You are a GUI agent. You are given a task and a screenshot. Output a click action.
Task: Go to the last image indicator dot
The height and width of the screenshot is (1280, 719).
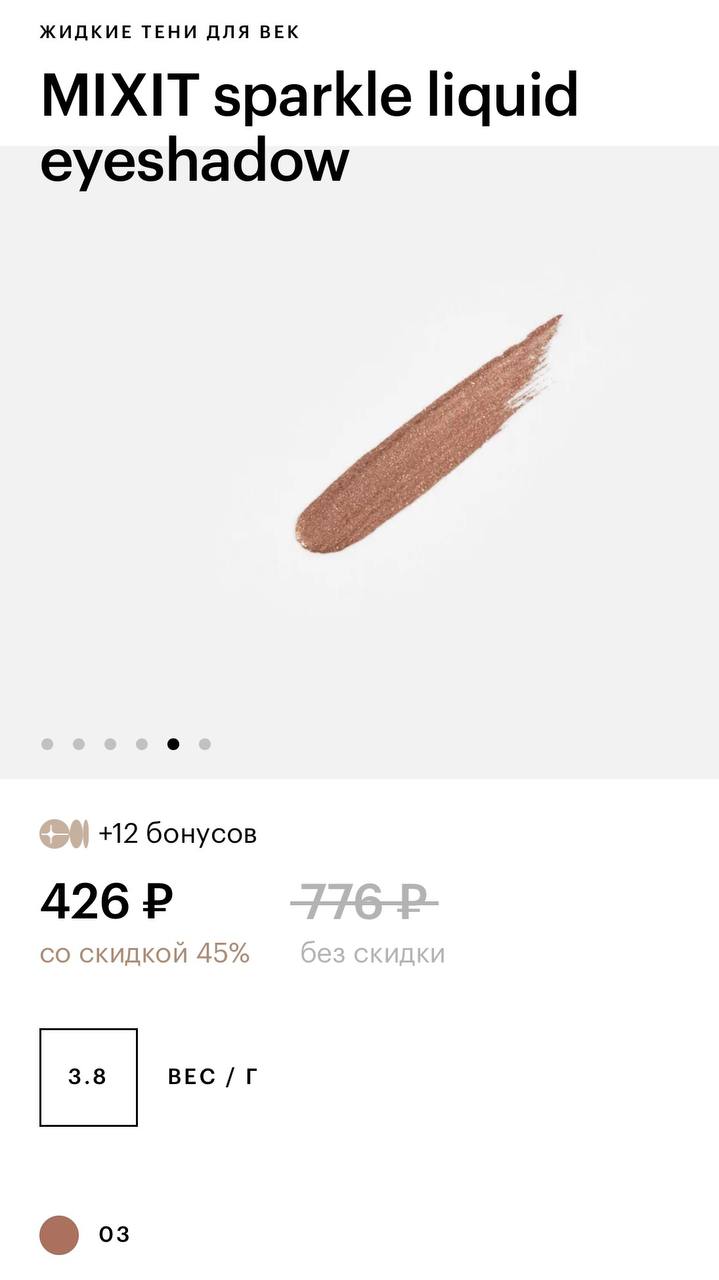click(205, 744)
